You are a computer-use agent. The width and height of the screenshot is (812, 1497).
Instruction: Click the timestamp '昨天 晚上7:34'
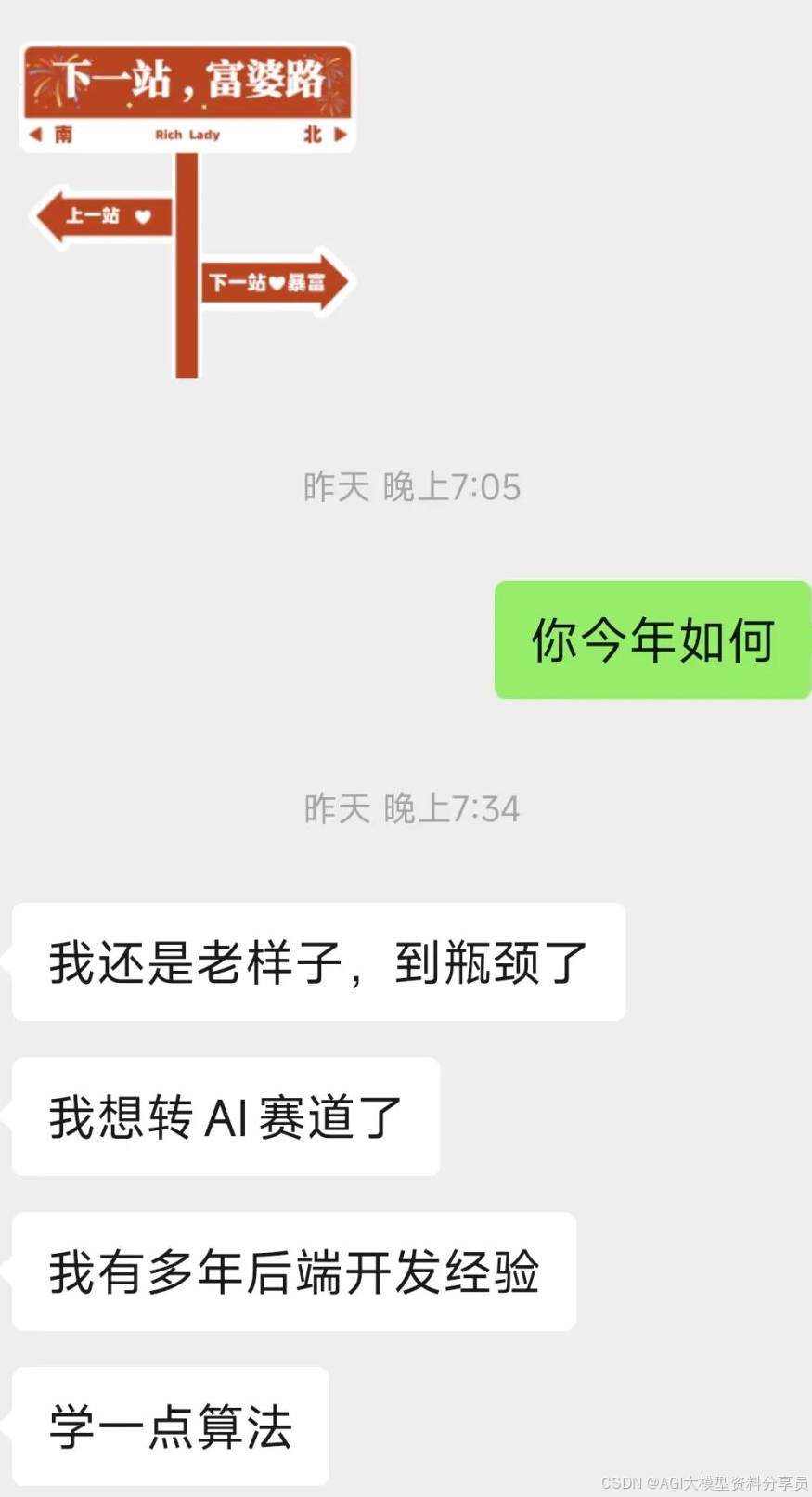pos(411,807)
